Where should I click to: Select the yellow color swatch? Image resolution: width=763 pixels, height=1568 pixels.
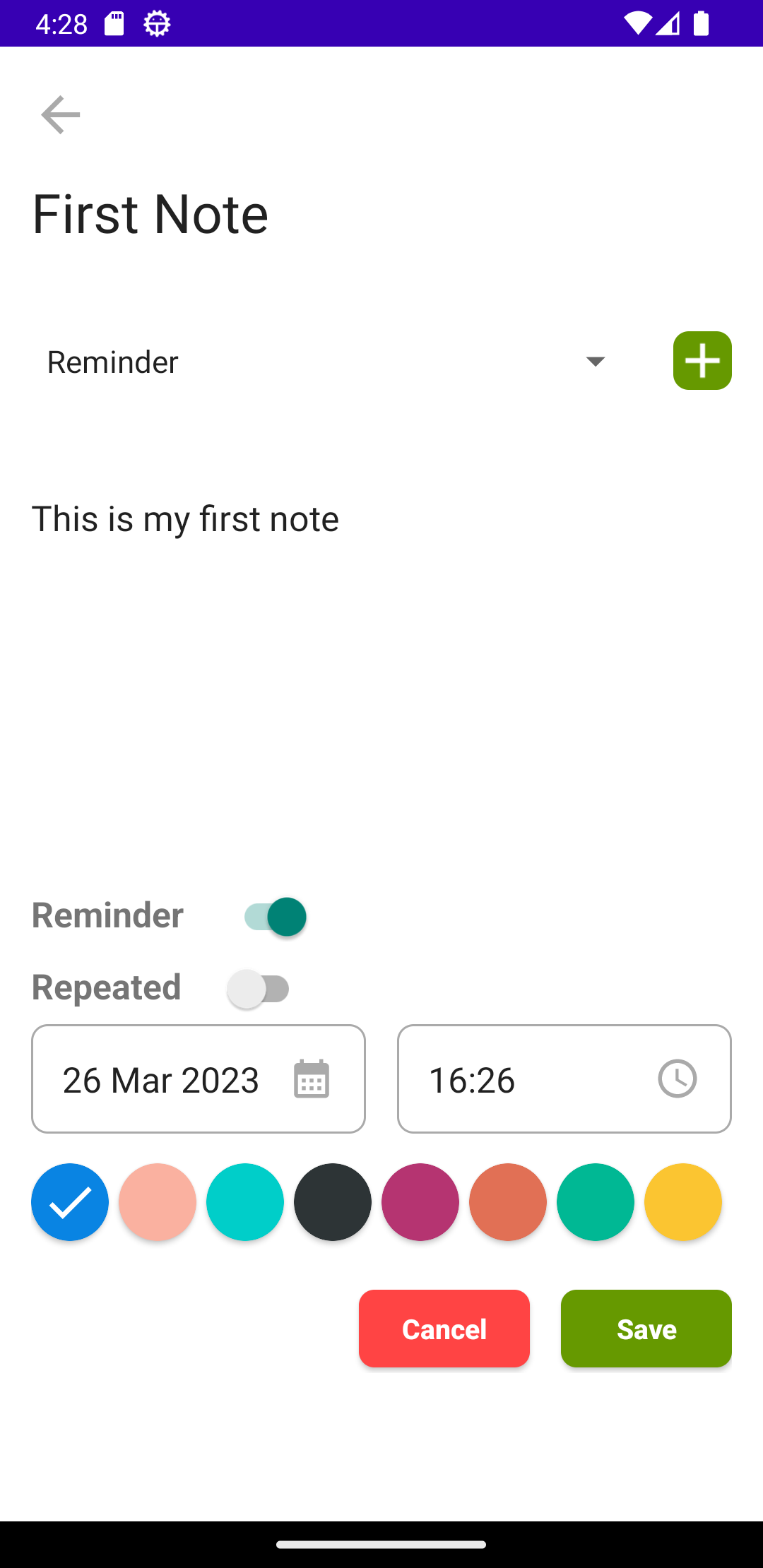(683, 1202)
